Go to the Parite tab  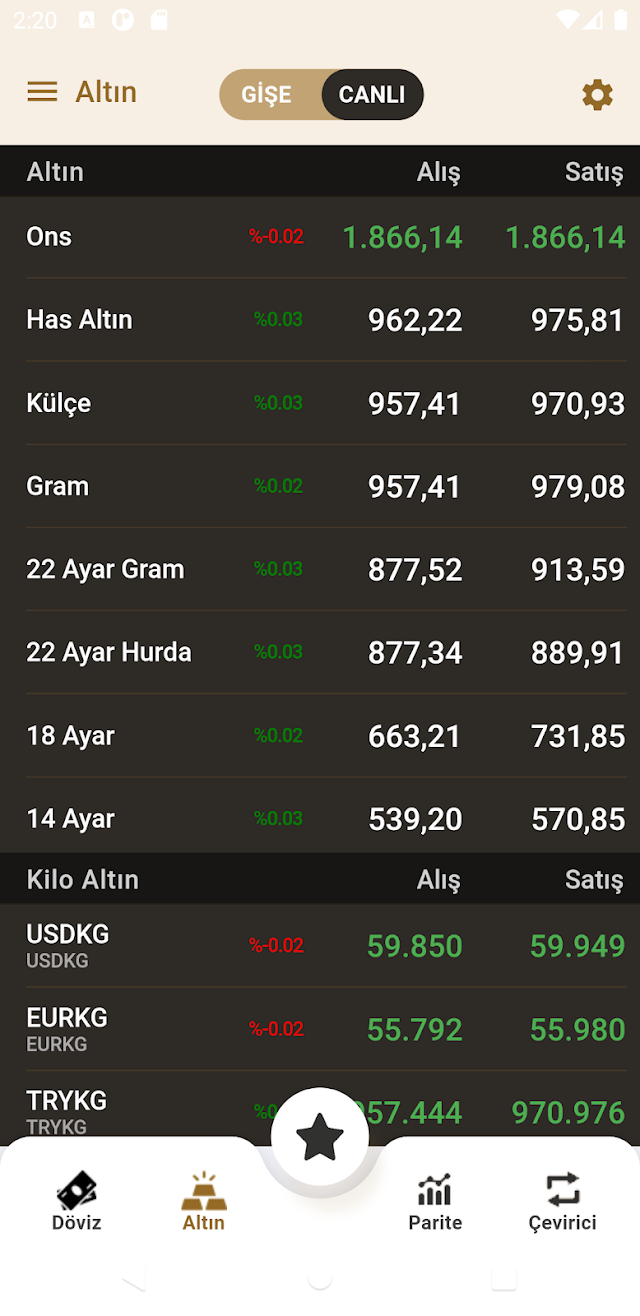(435, 1201)
